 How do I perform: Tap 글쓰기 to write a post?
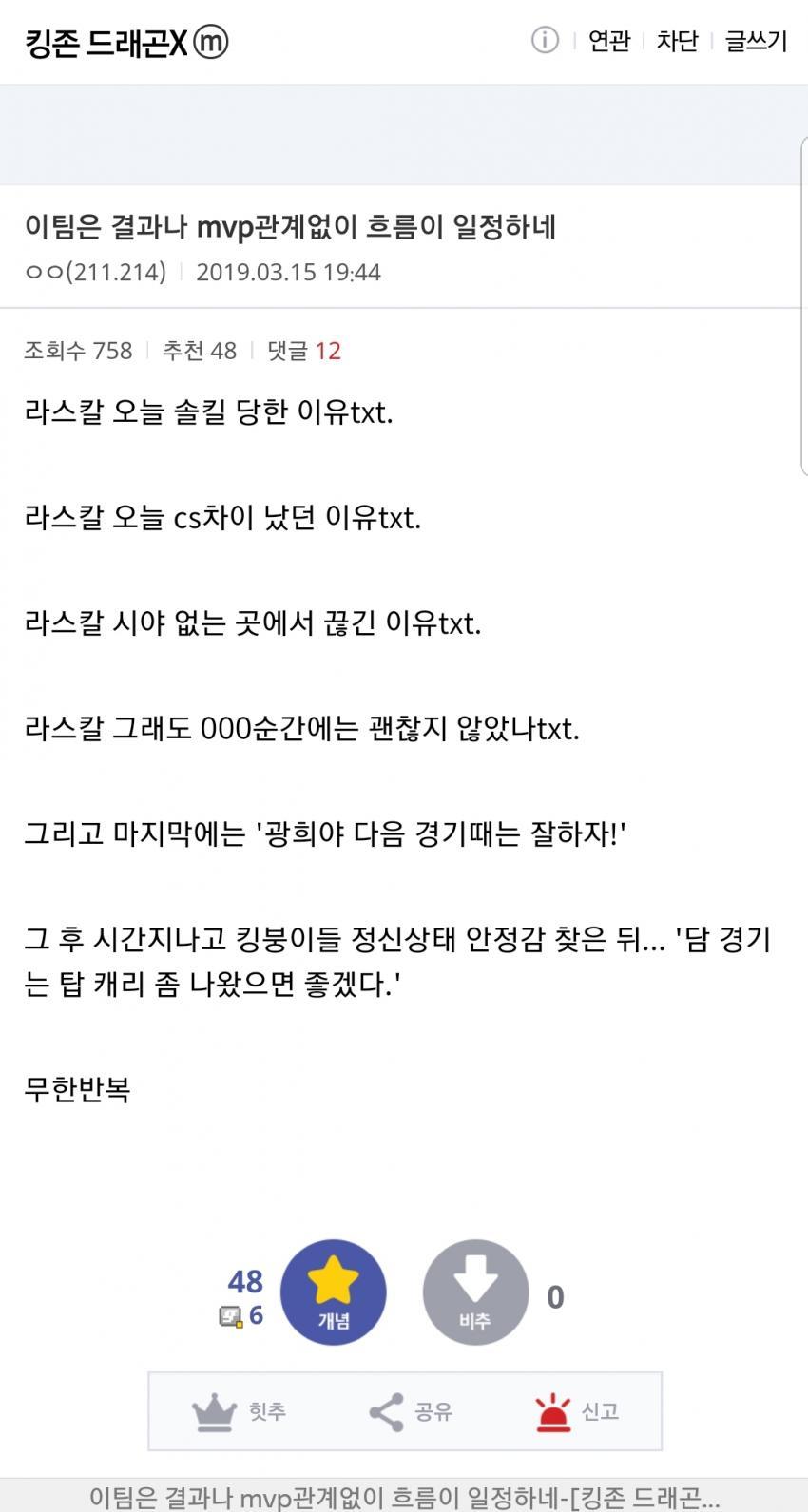click(x=756, y=41)
